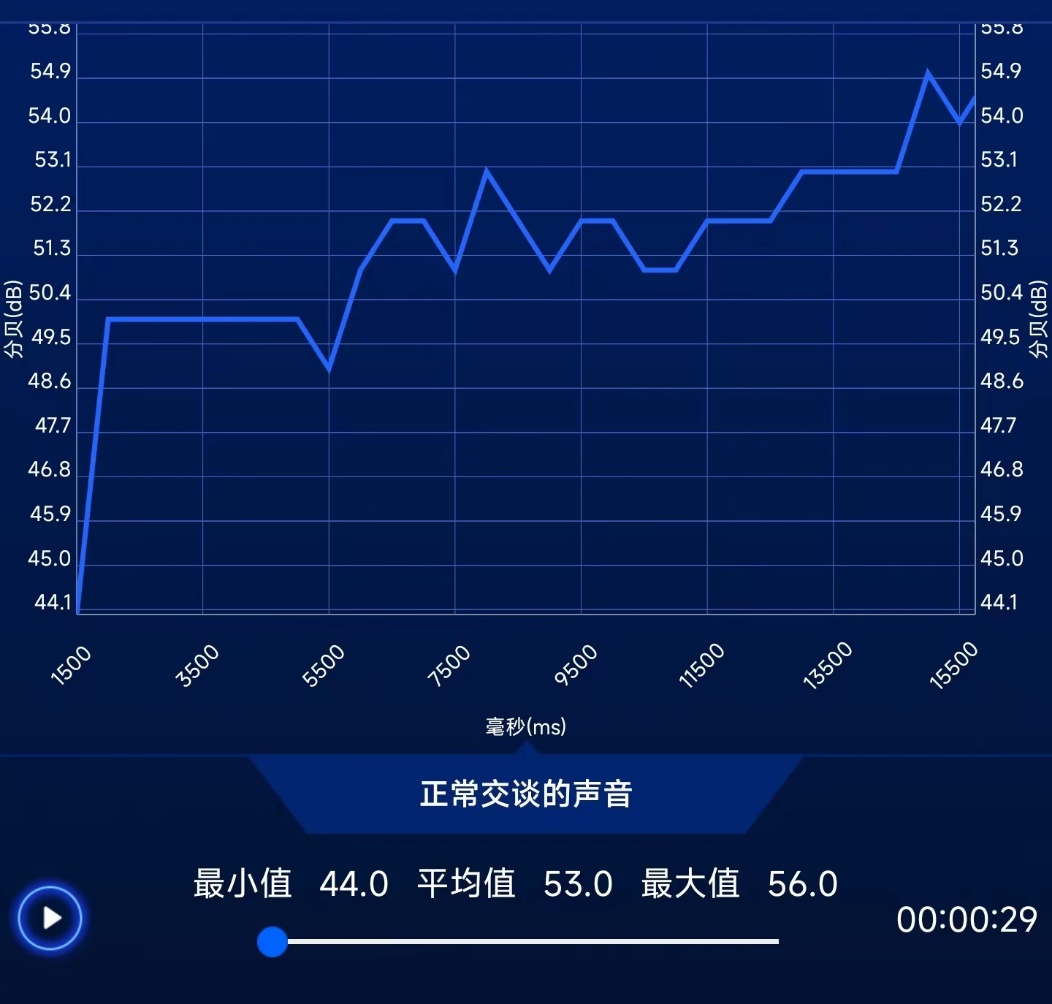Tap the playback progress slider
Screen dimensions: 1052x1004
click(524, 941)
